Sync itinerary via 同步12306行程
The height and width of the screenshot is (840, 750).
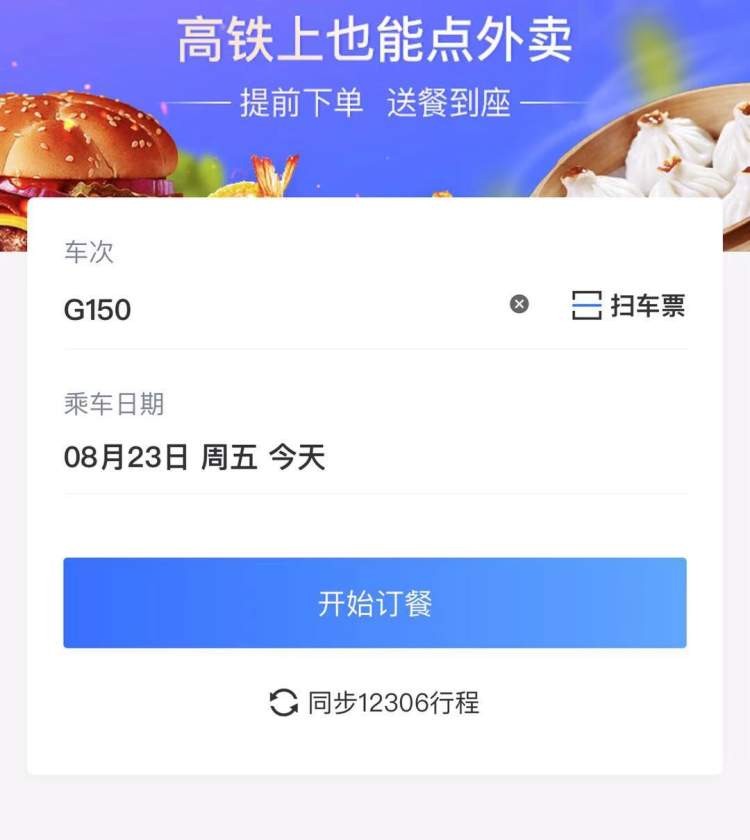(375, 703)
